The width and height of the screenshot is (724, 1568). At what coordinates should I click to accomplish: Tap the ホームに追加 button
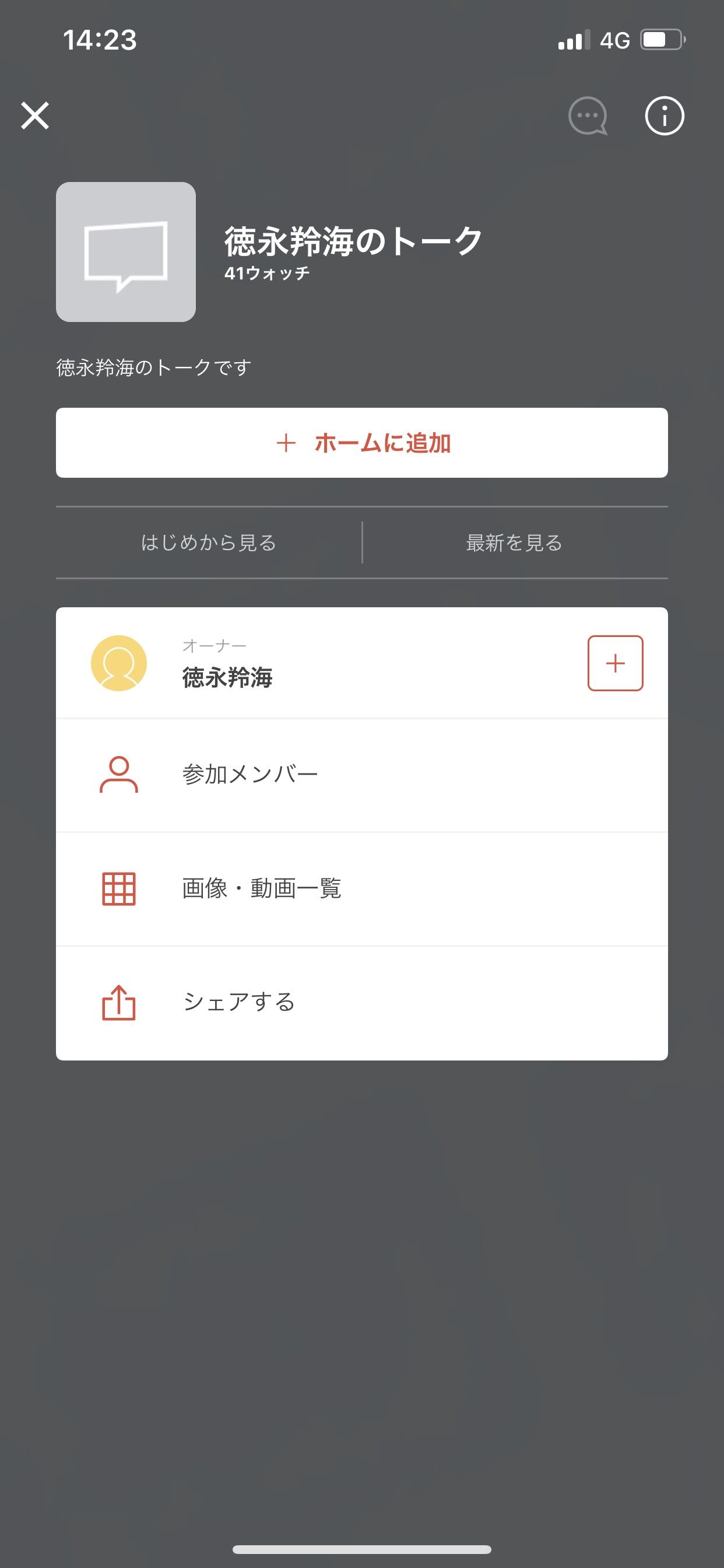click(x=362, y=443)
